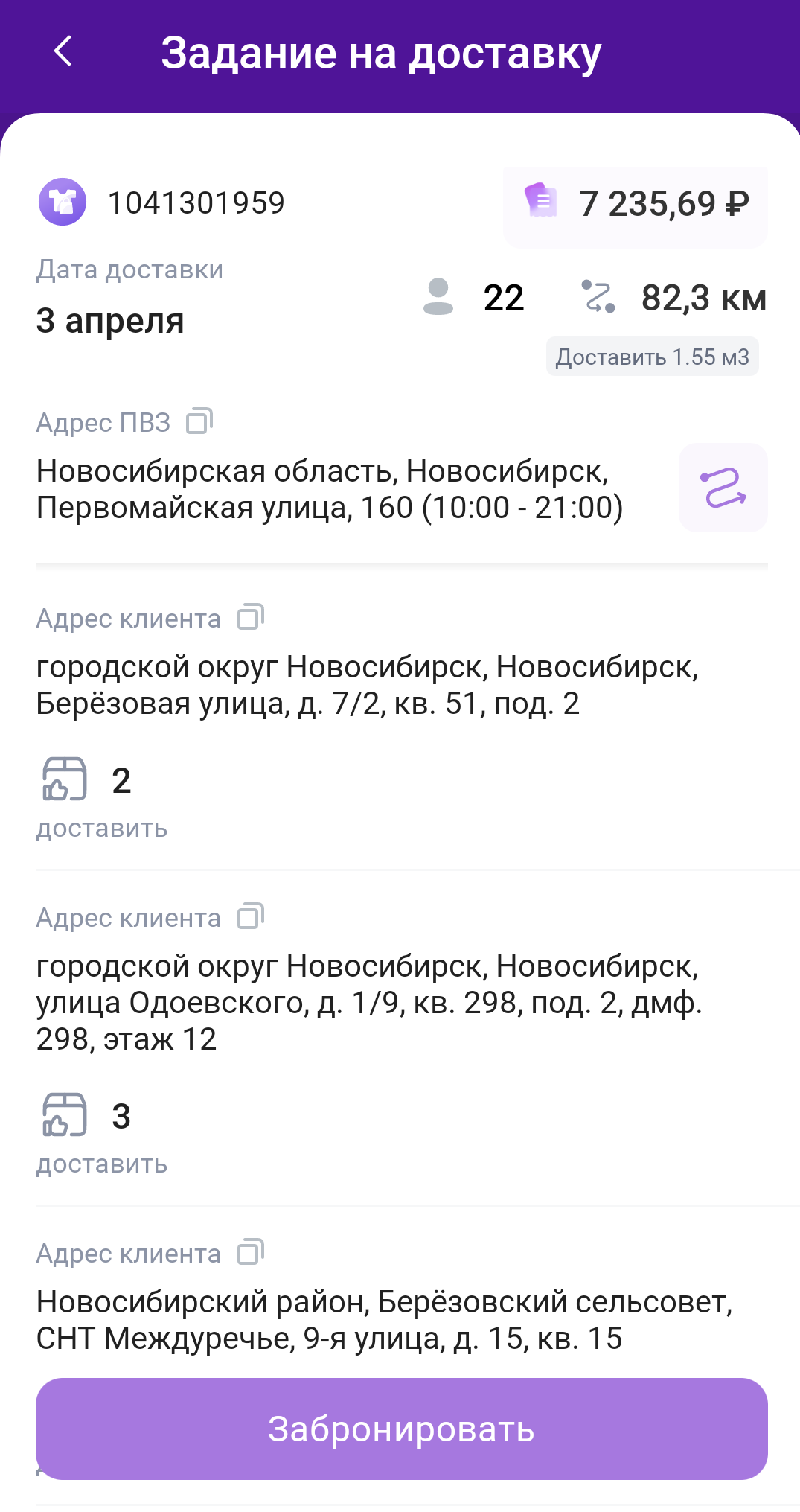Open the route button beside Первомайская улица address
800x1512 pixels.
point(723,488)
